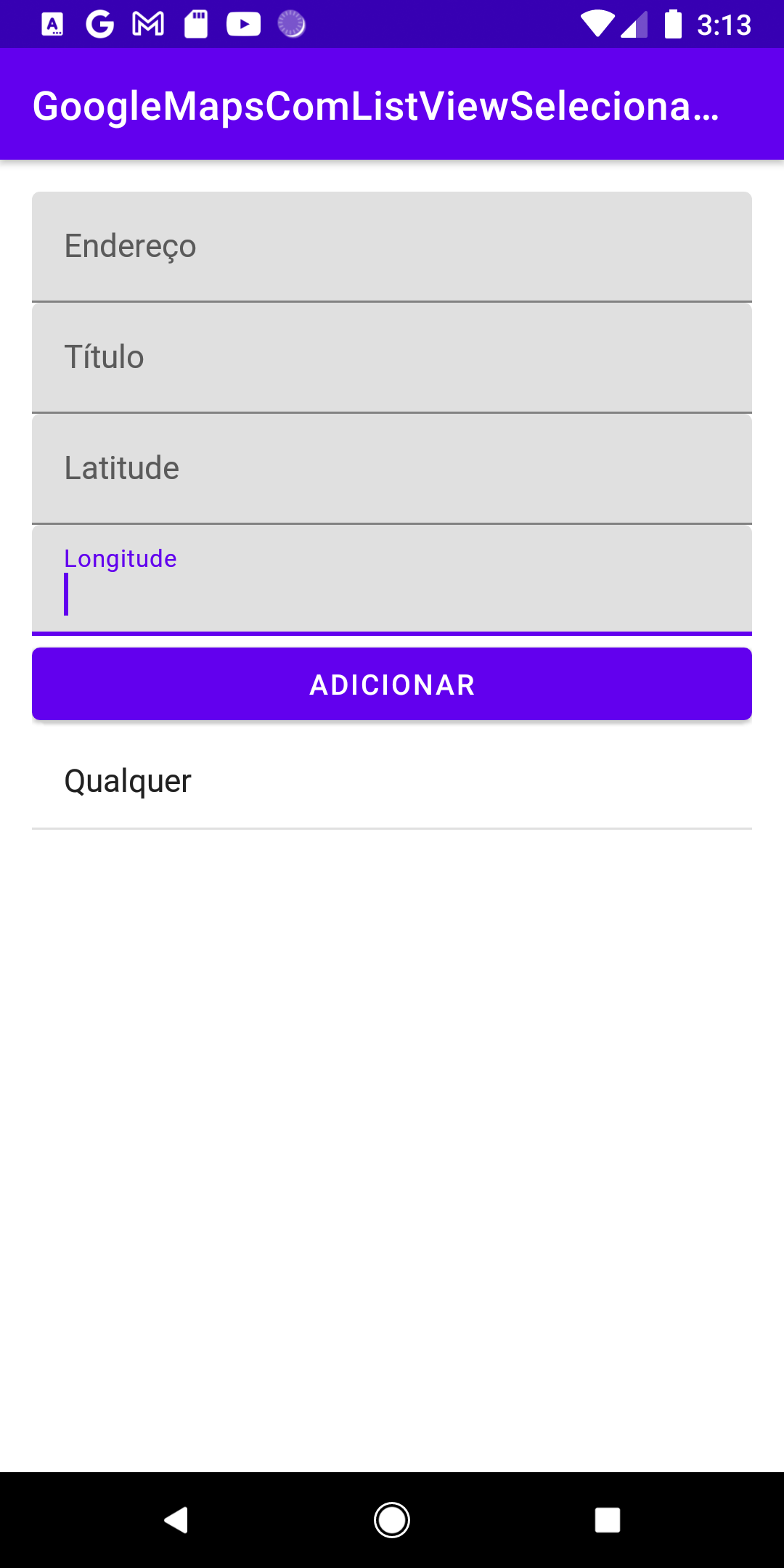Click the Wi-Fi status icon
Screen dimensions: 784x1568
point(597,24)
